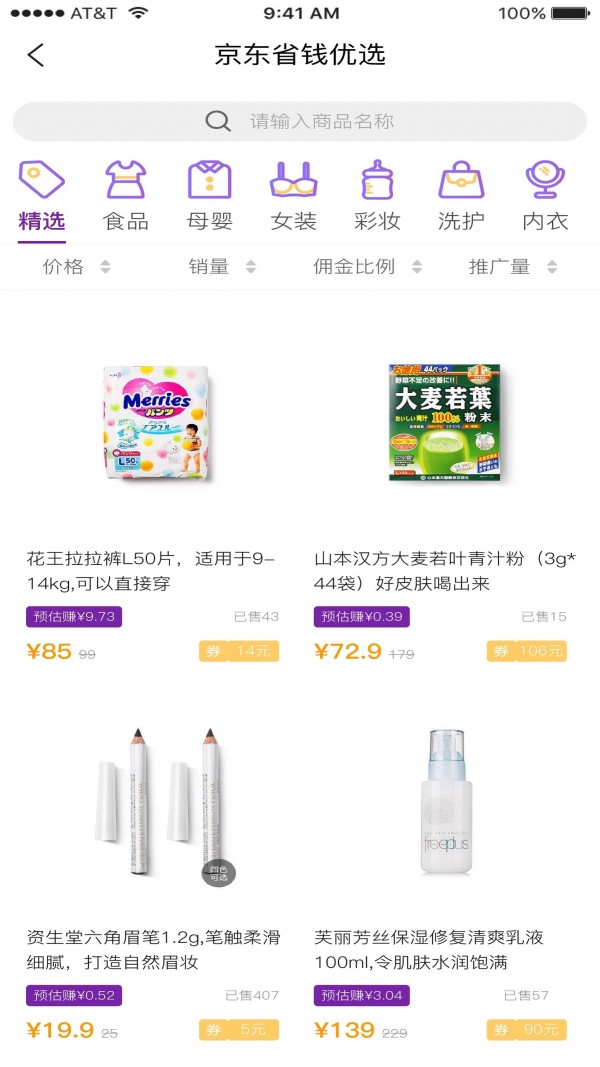Screen dimensions: 600x1067
Task: Sort by 佣金比例
Action: coord(367,267)
